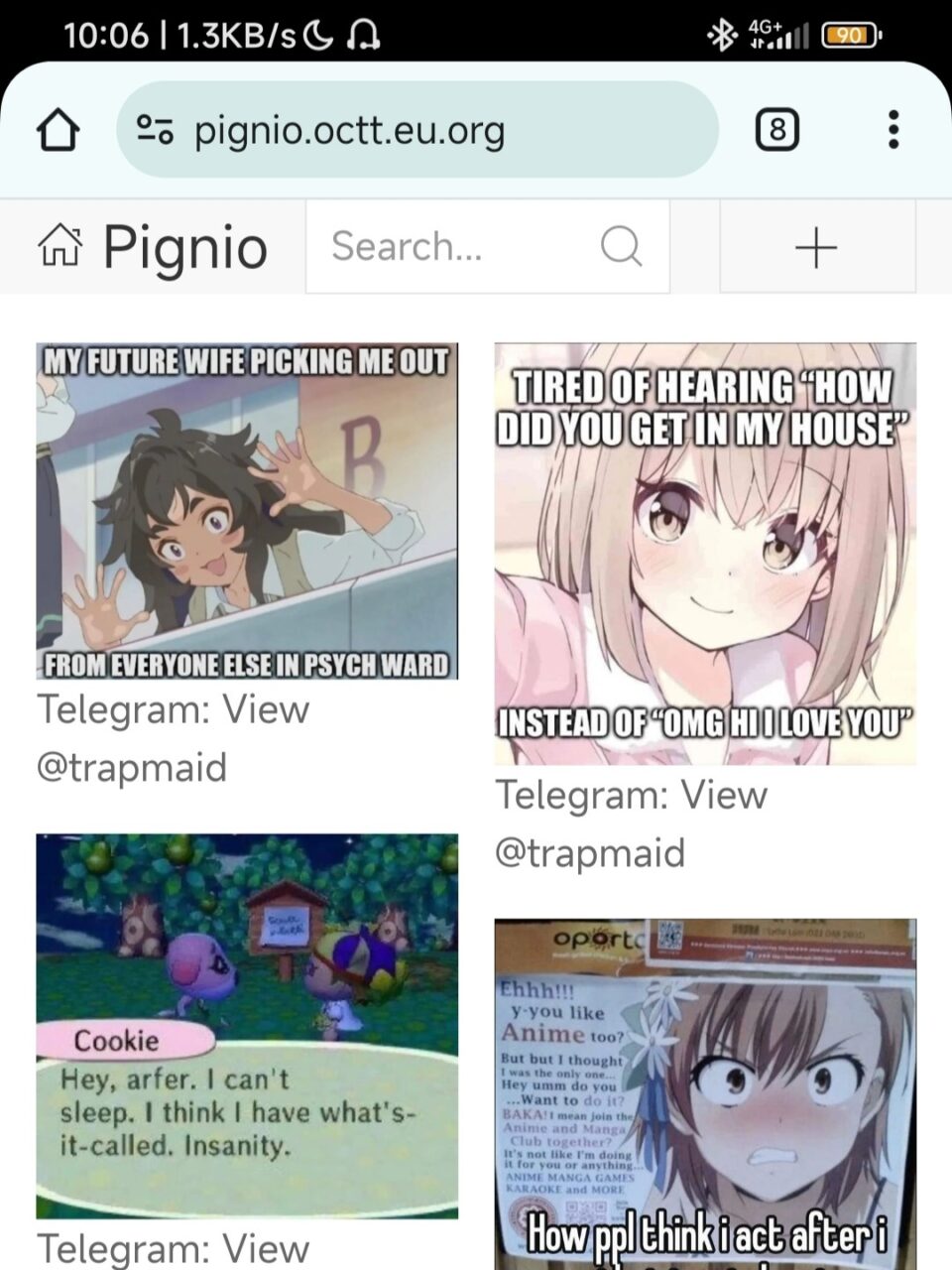Open the 'My future wife' meme tile
This screenshot has width=952, height=1270.
click(247, 511)
